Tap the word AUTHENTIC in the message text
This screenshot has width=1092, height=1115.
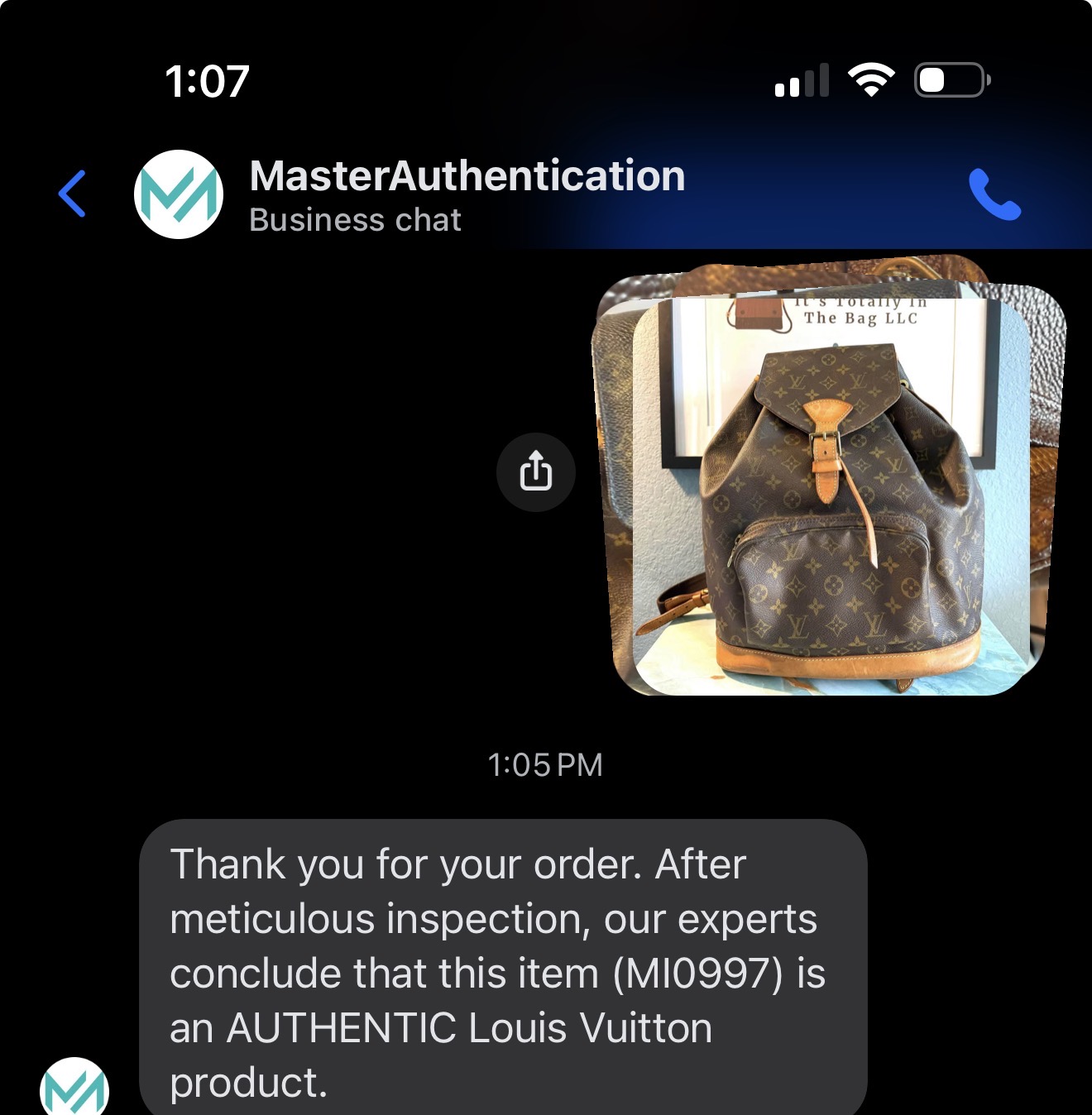coord(342,1027)
